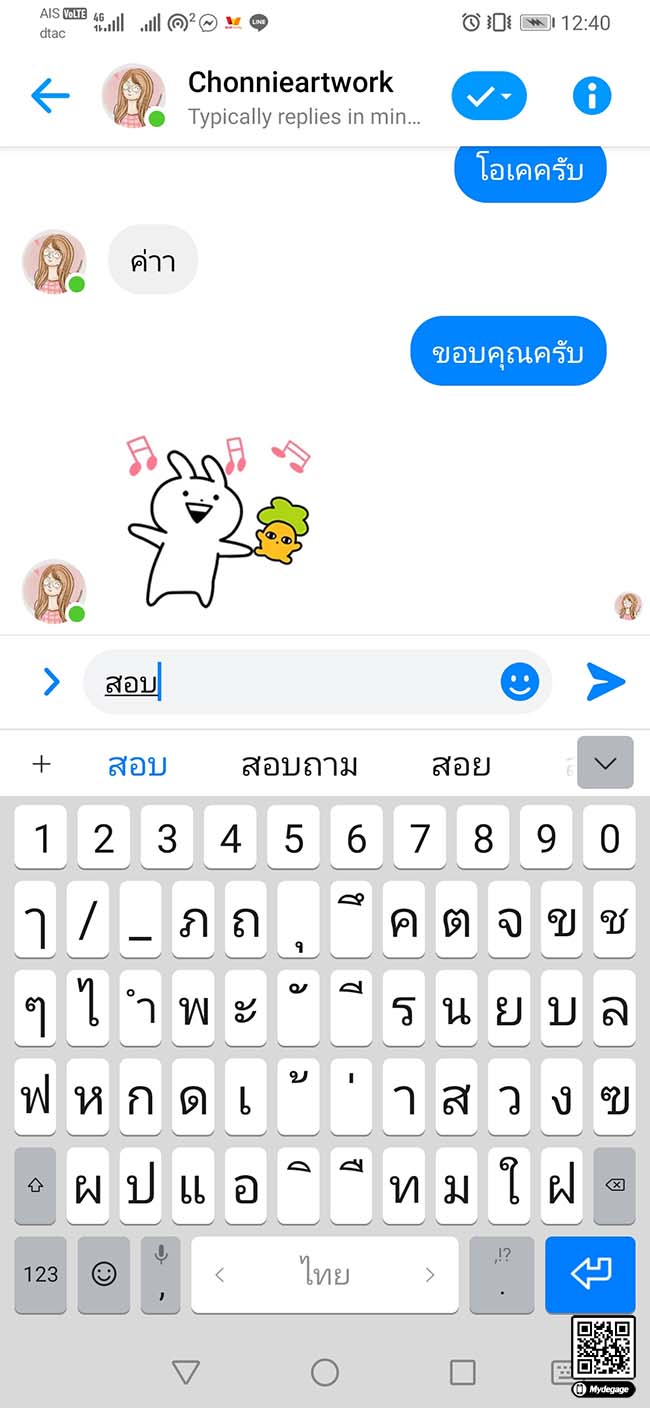Collapse the keyboard suggestion bar

[605, 764]
